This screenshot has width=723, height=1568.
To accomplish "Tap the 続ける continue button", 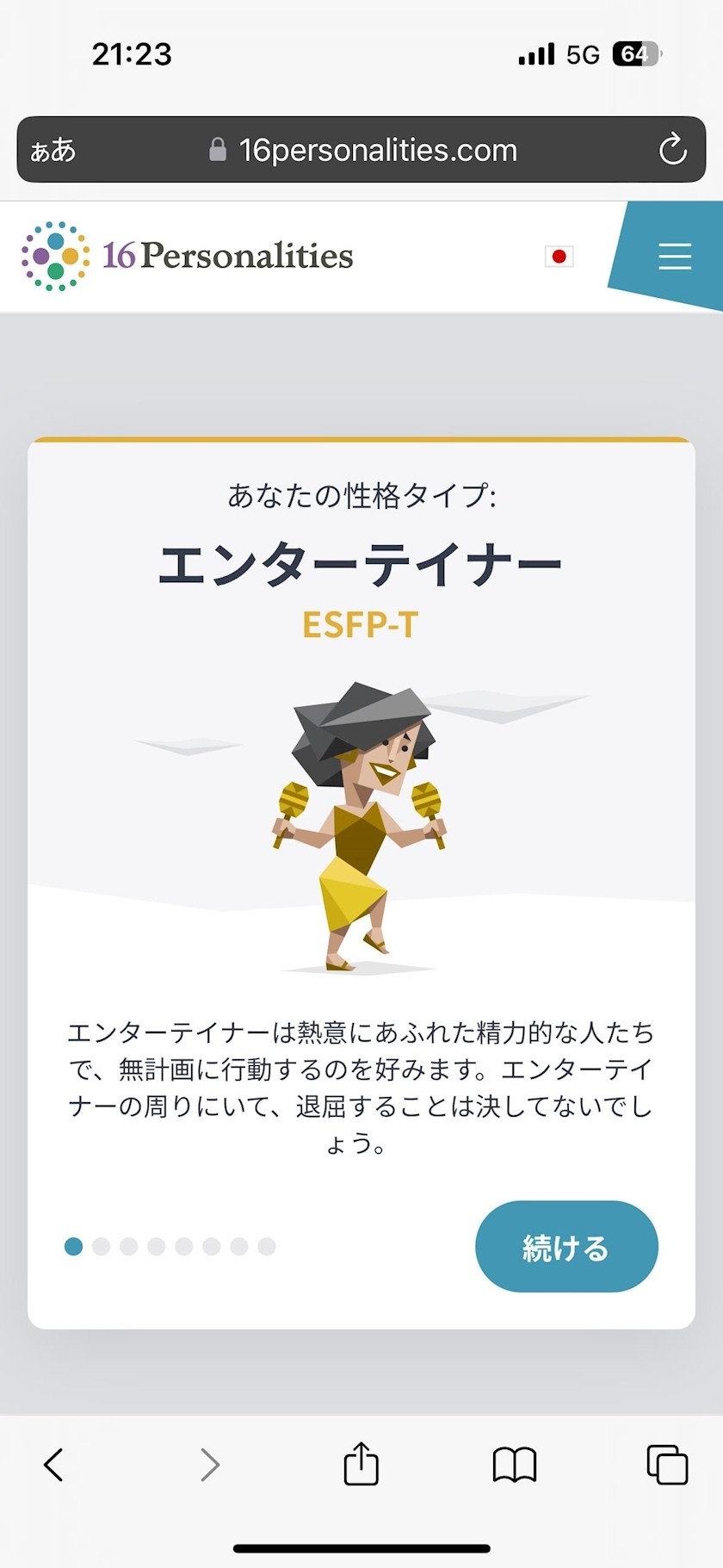I will point(566,1246).
